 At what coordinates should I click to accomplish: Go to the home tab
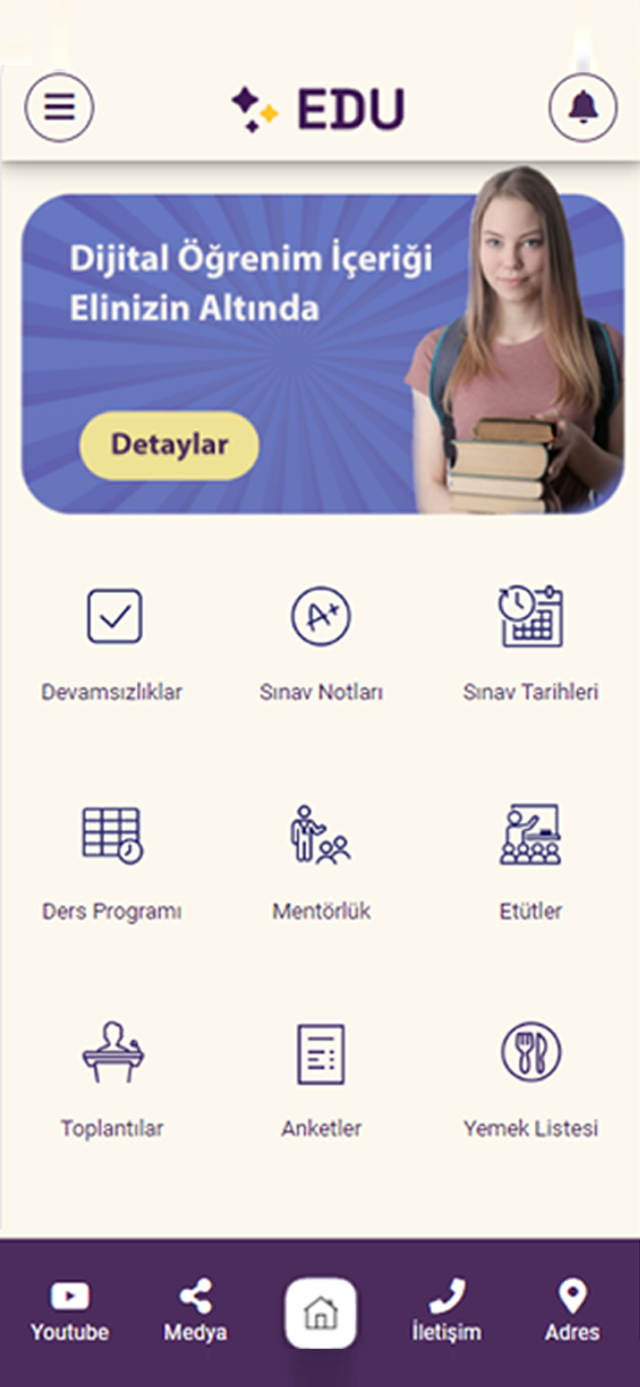pyautogui.click(x=320, y=1312)
